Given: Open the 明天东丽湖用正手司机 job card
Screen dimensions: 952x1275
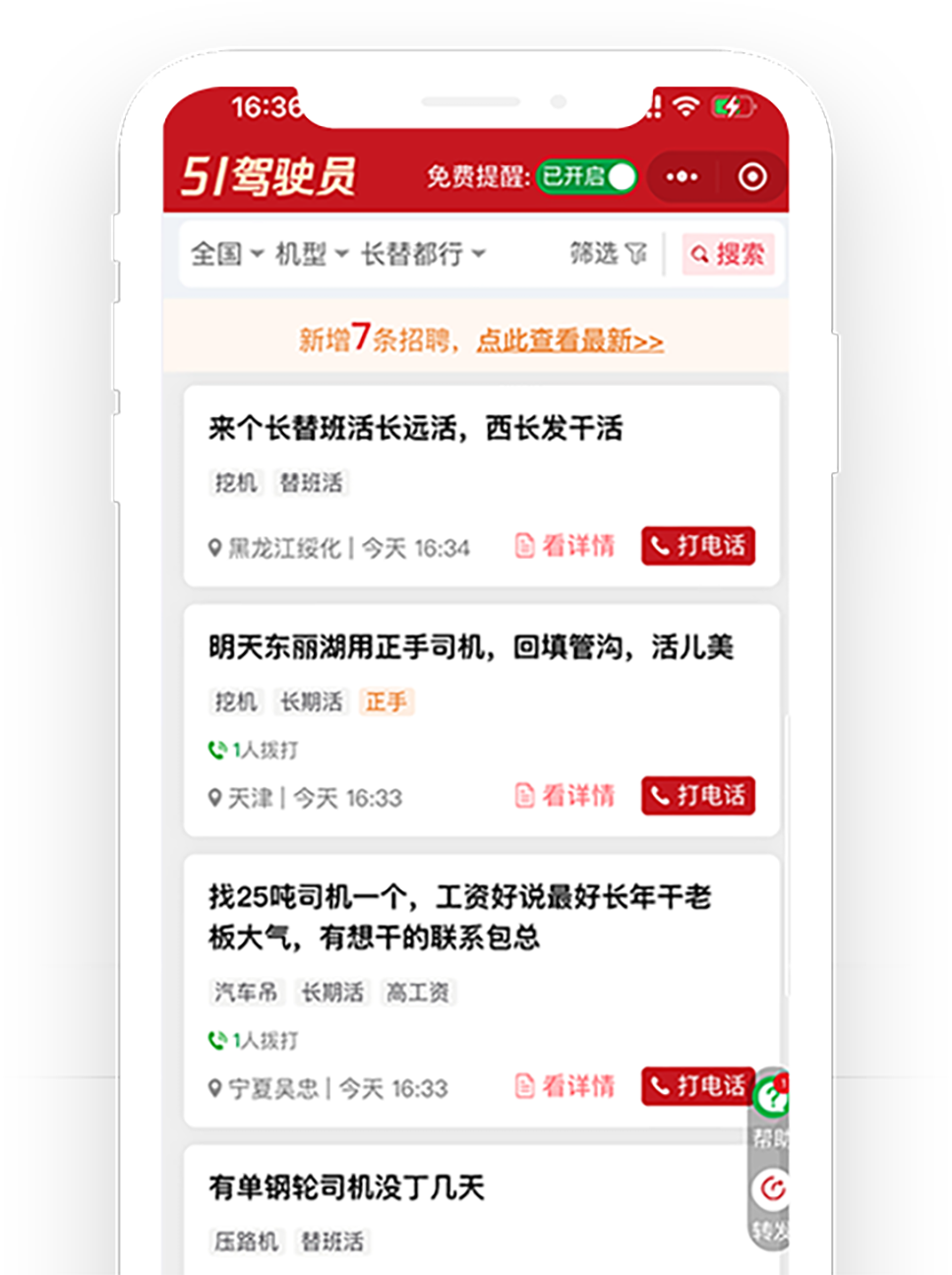Looking at the screenshot, I should click(470, 647).
